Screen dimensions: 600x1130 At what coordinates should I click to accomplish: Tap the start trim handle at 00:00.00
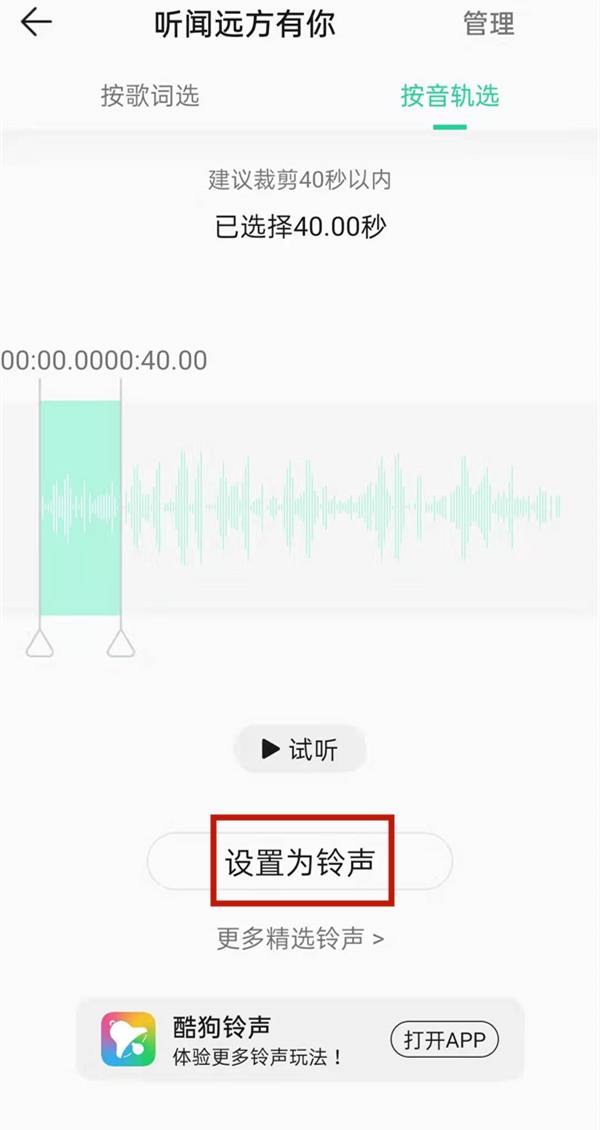pyautogui.click(x=40, y=644)
